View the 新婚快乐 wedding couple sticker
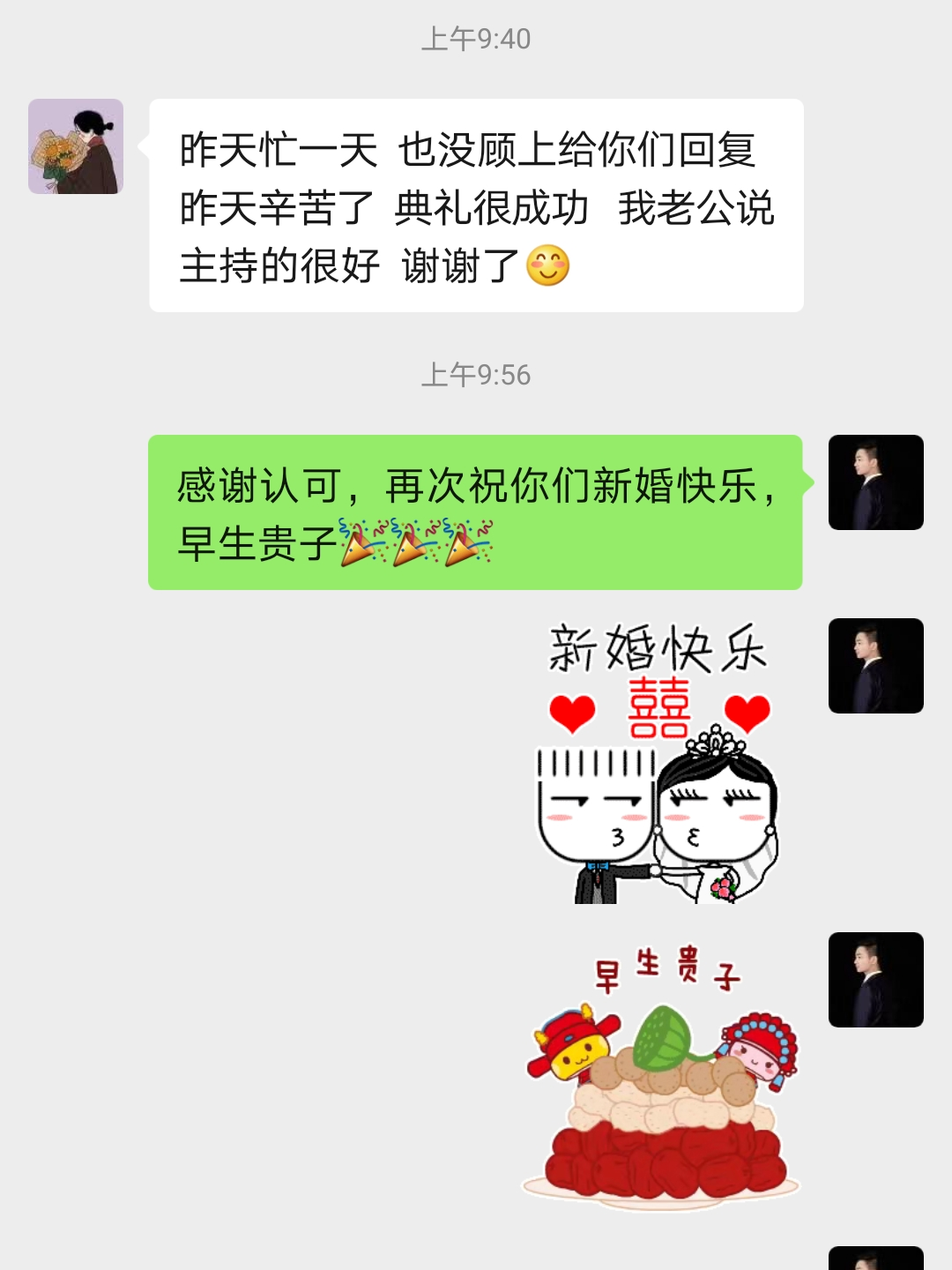This screenshot has width=952, height=1270. [658, 763]
